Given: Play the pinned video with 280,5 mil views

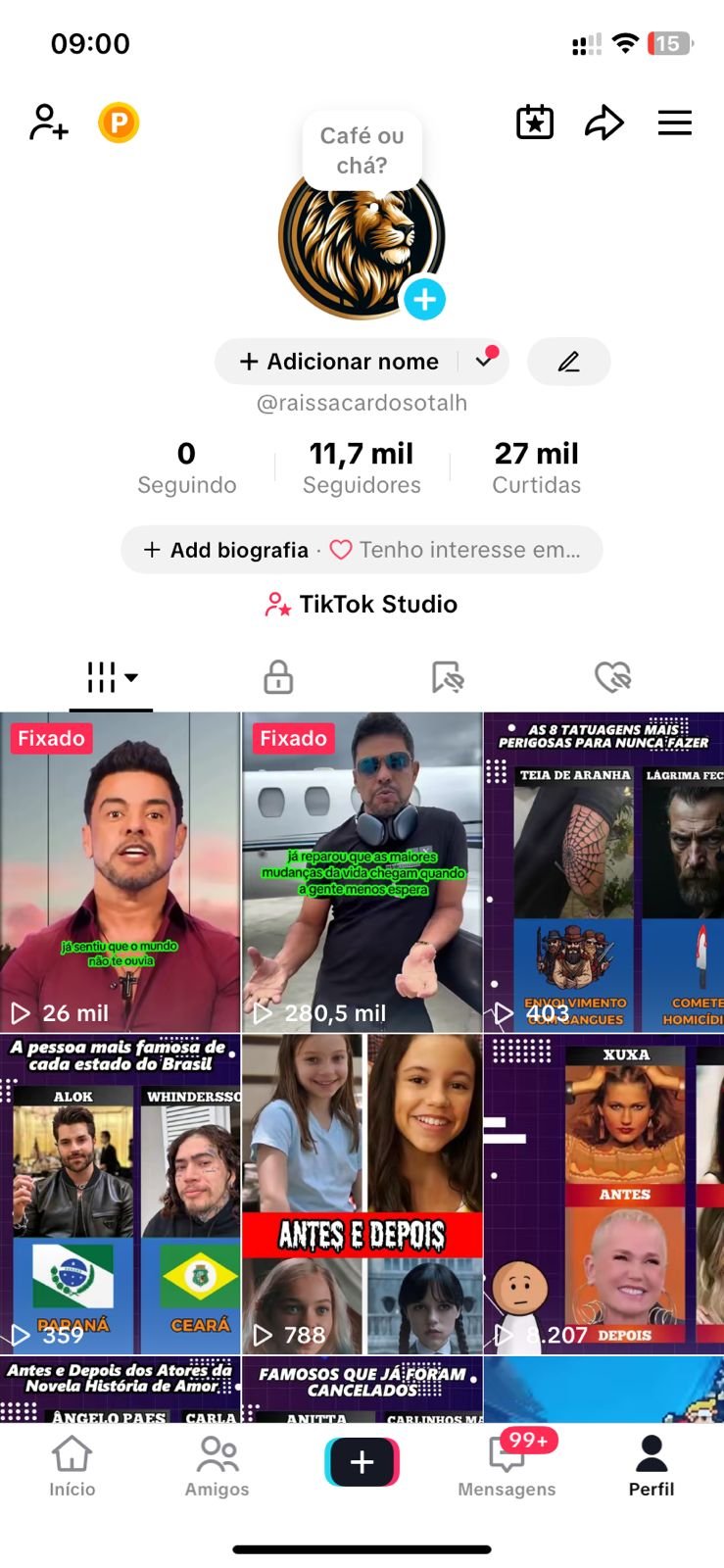Looking at the screenshot, I should [362, 872].
